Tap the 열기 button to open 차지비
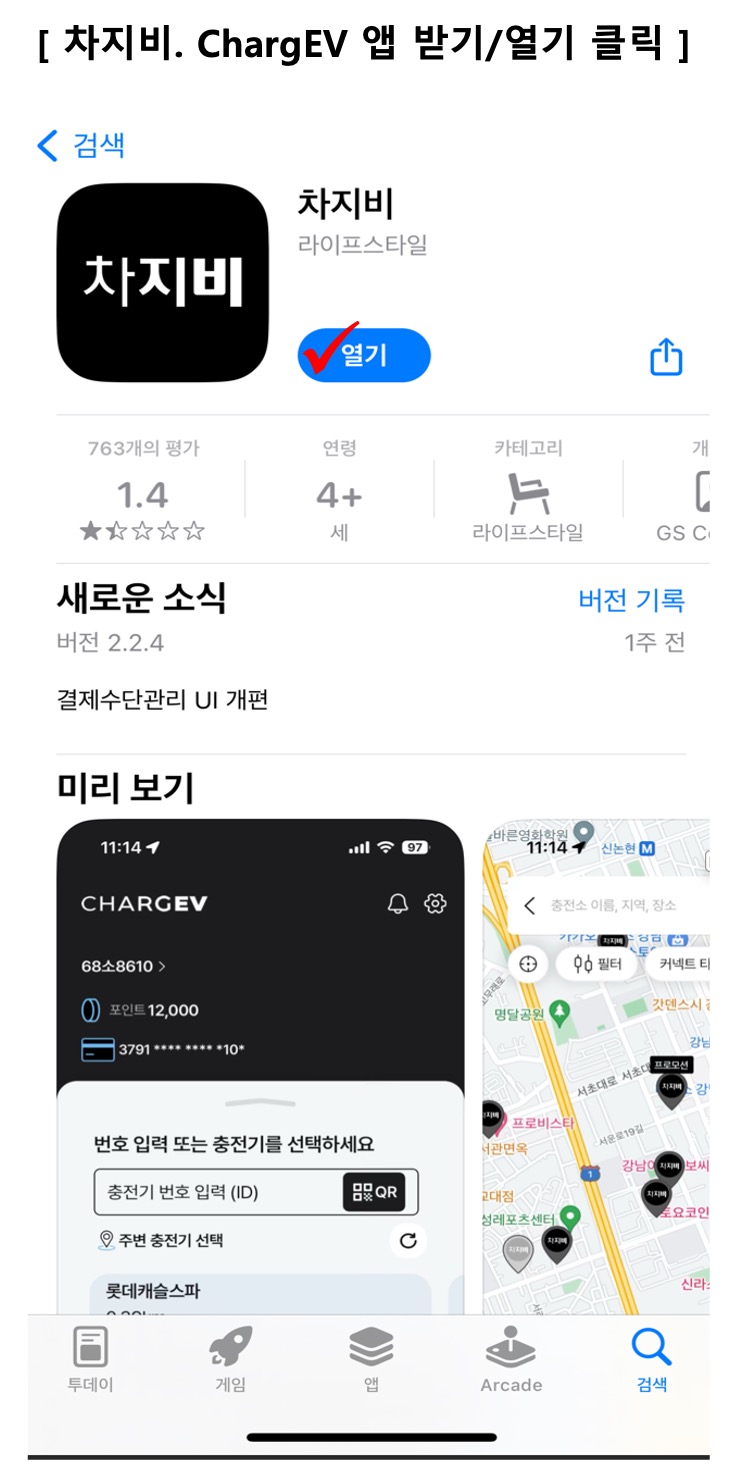 [x=364, y=355]
